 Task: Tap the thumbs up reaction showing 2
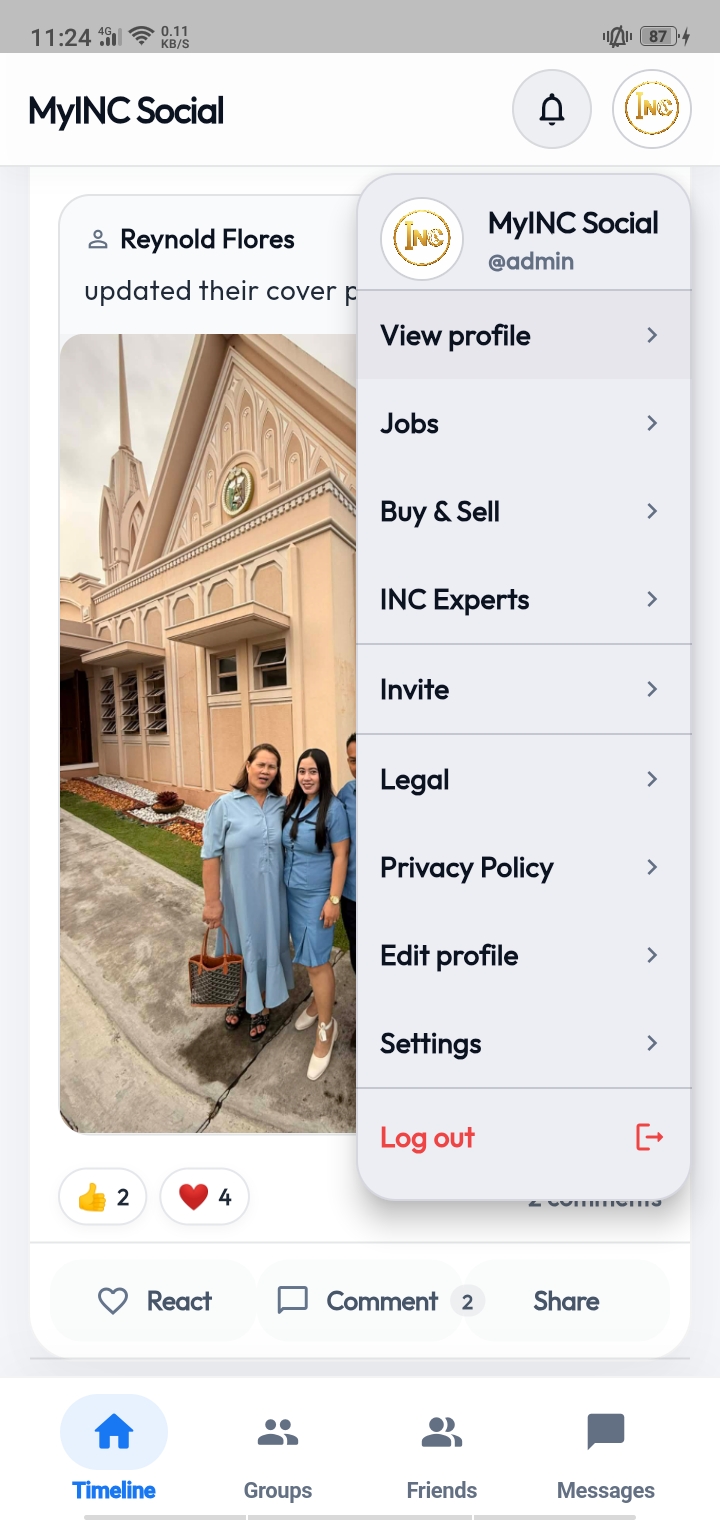click(101, 1196)
